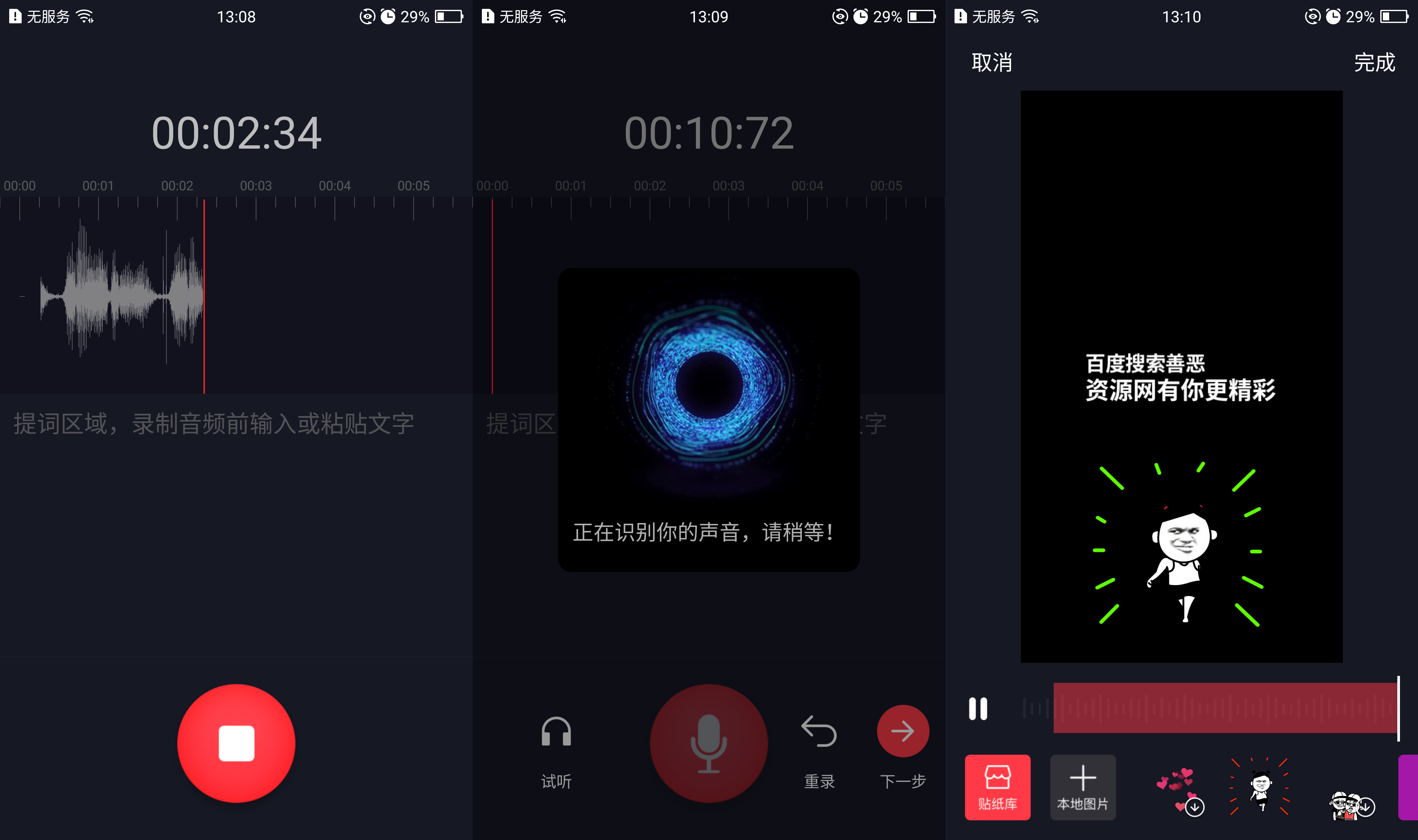Tap the microphone record button

pyautogui.click(x=708, y=743)
